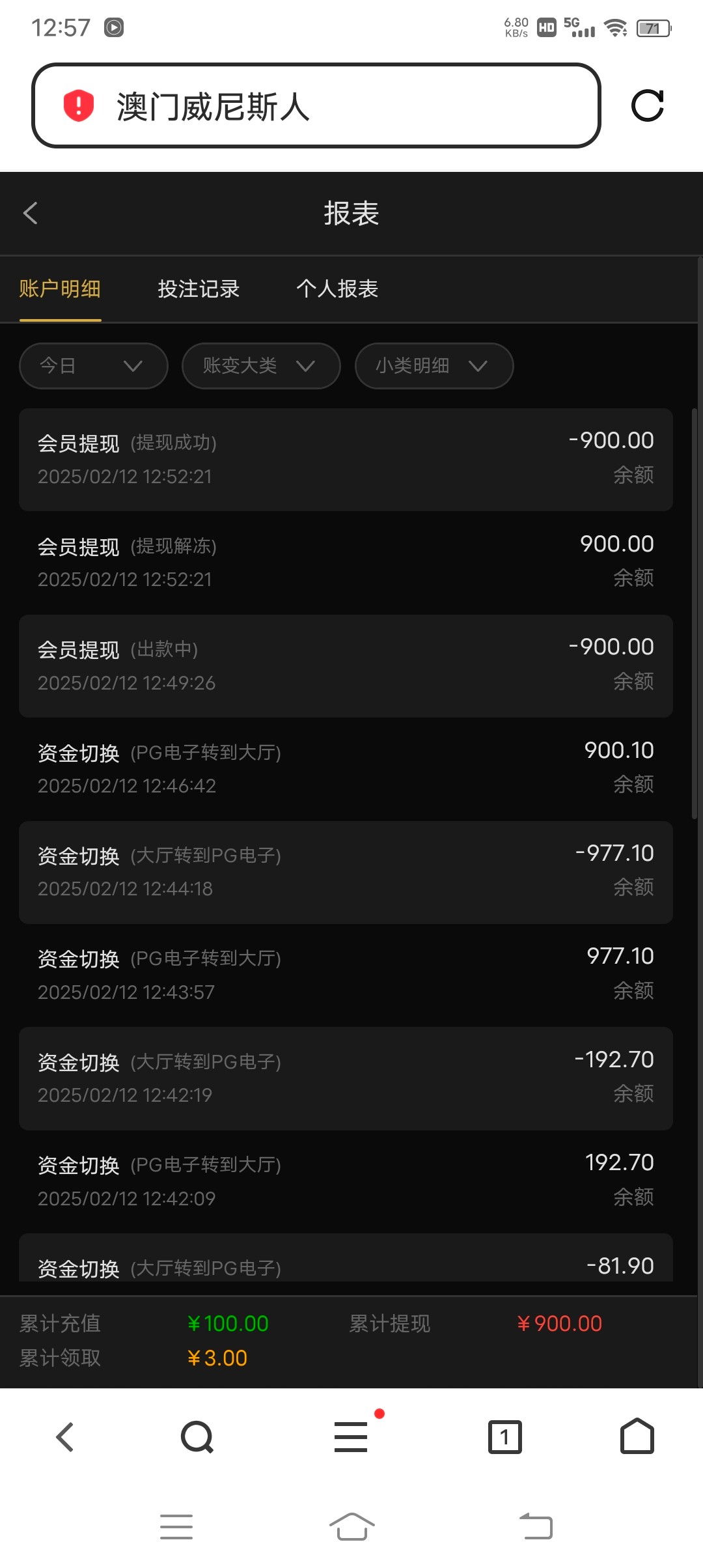The image size is (703, 1568).
Task: Tap the system back button
Action: point(536,1526)
